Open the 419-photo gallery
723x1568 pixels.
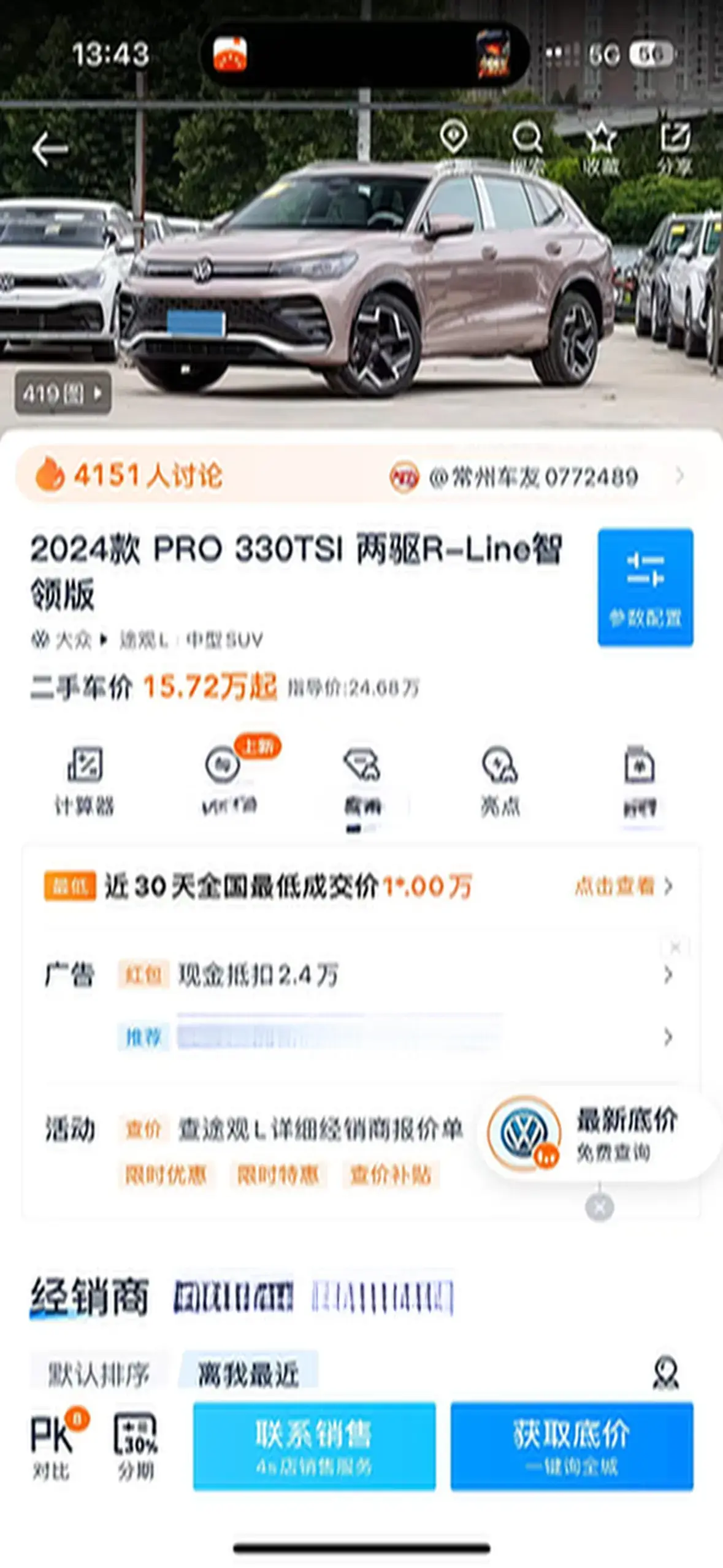pyautogui.click(x=63, y=393)
